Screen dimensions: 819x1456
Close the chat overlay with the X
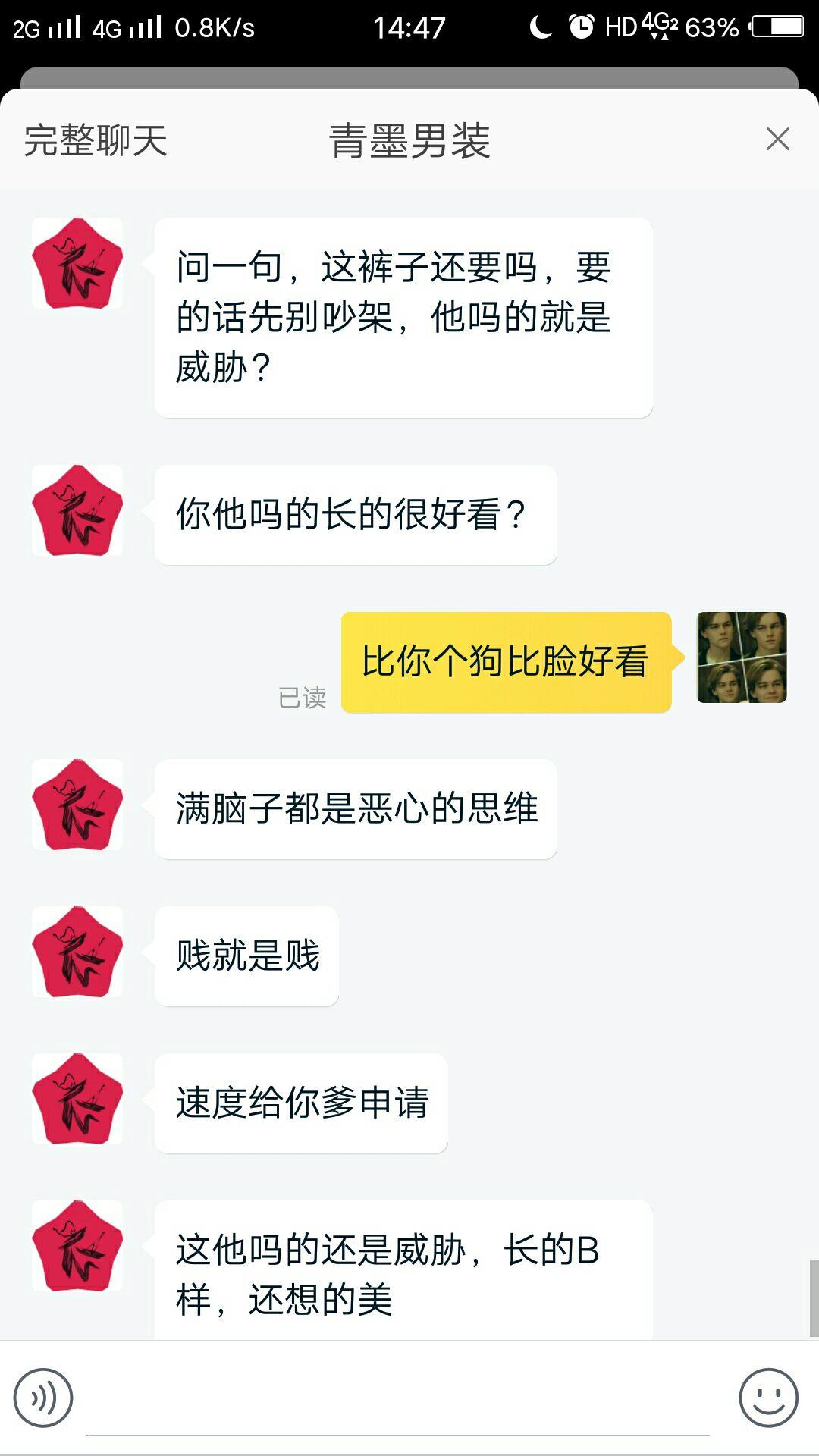(x=778, y=140)
